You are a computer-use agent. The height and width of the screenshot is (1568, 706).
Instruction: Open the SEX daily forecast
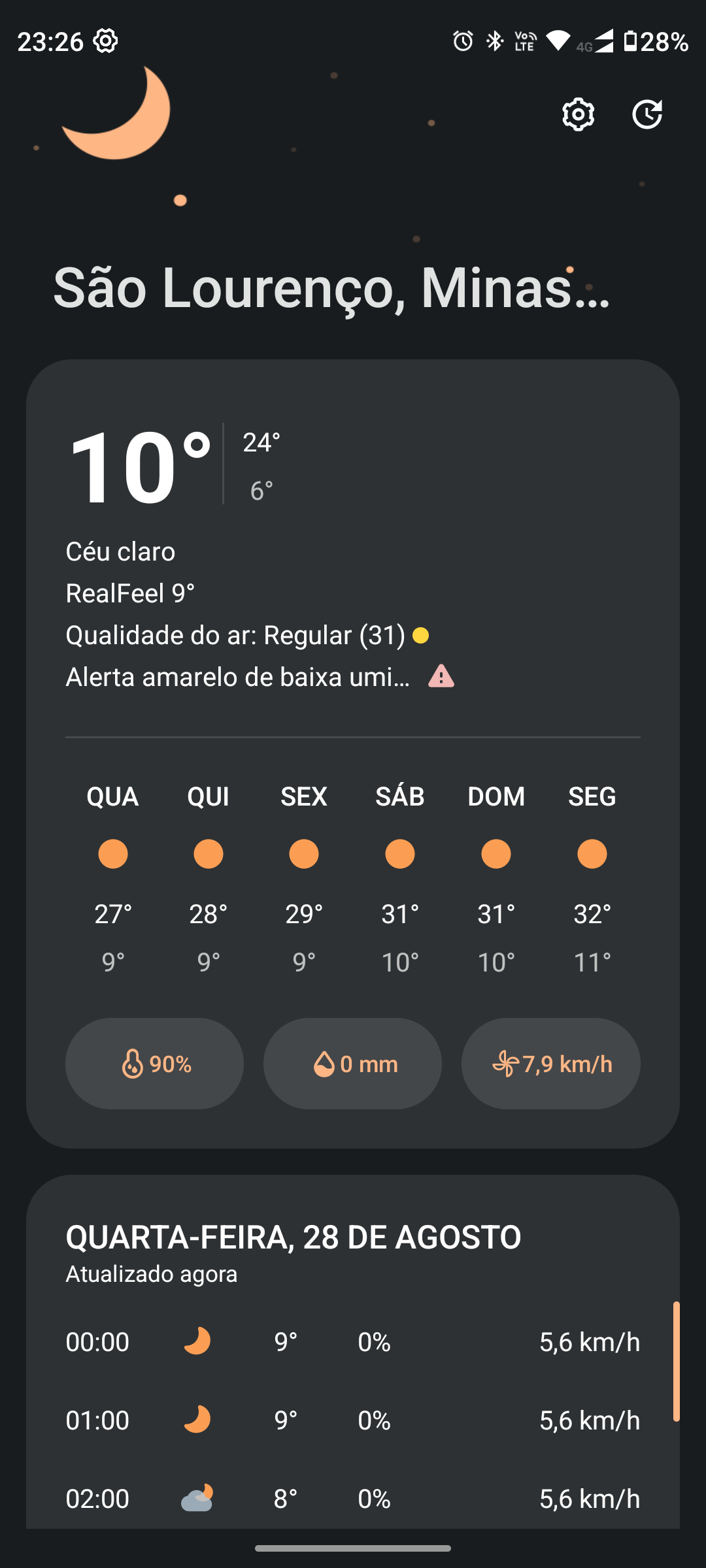[x=304, y=879]
